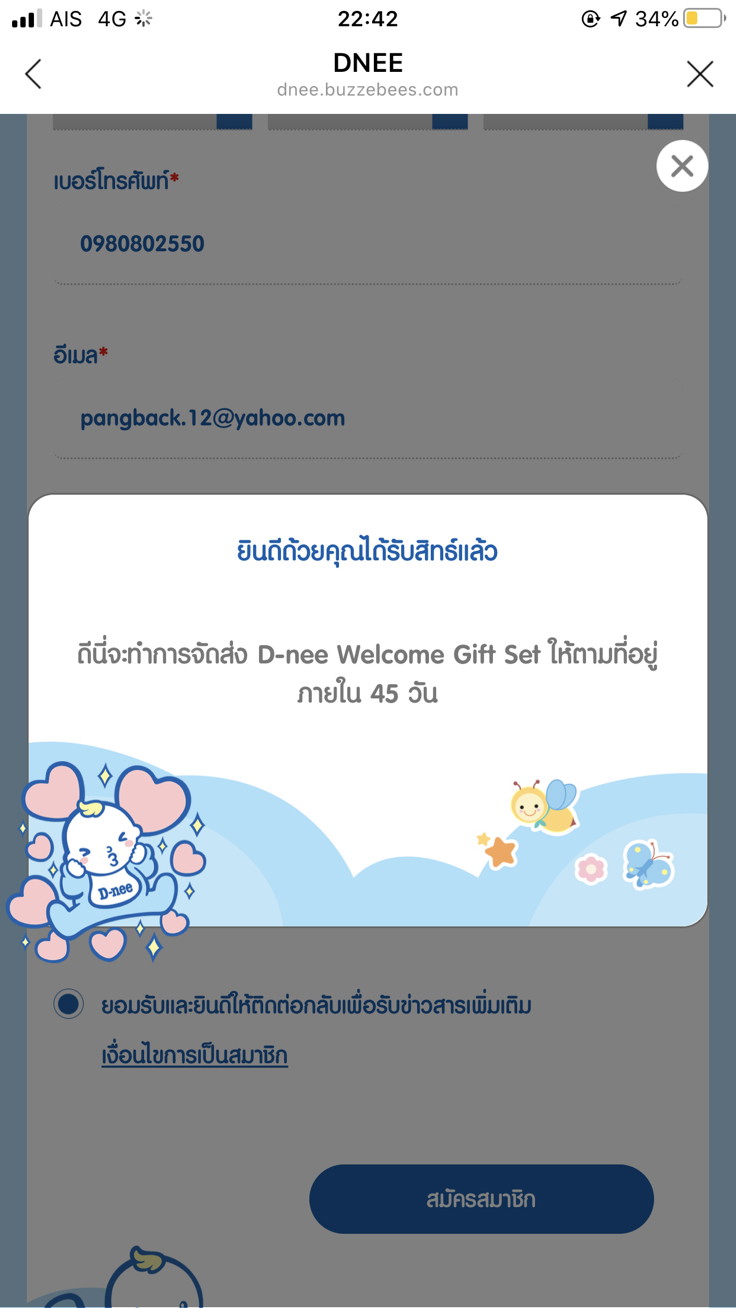Tap the phone number field
This screenshot has width=736, height=1308.
[x=366, y=244]
